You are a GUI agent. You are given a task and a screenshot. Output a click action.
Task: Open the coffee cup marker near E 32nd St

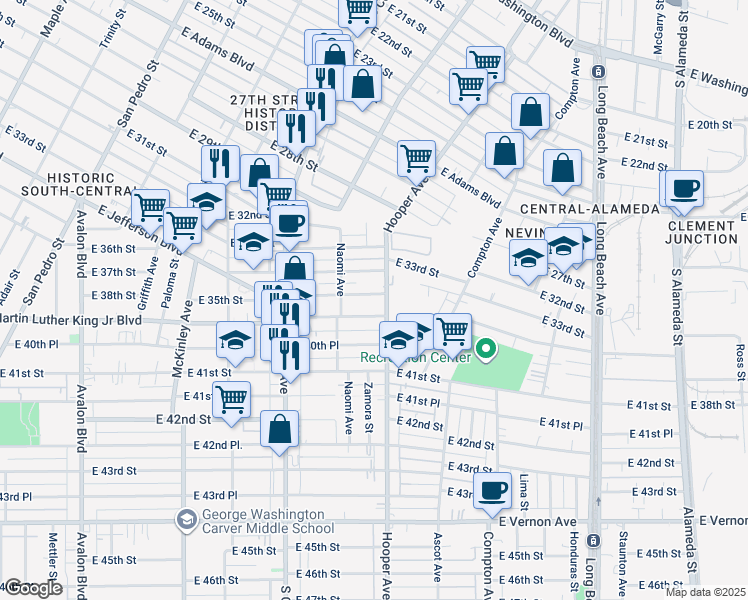point(289,225)
